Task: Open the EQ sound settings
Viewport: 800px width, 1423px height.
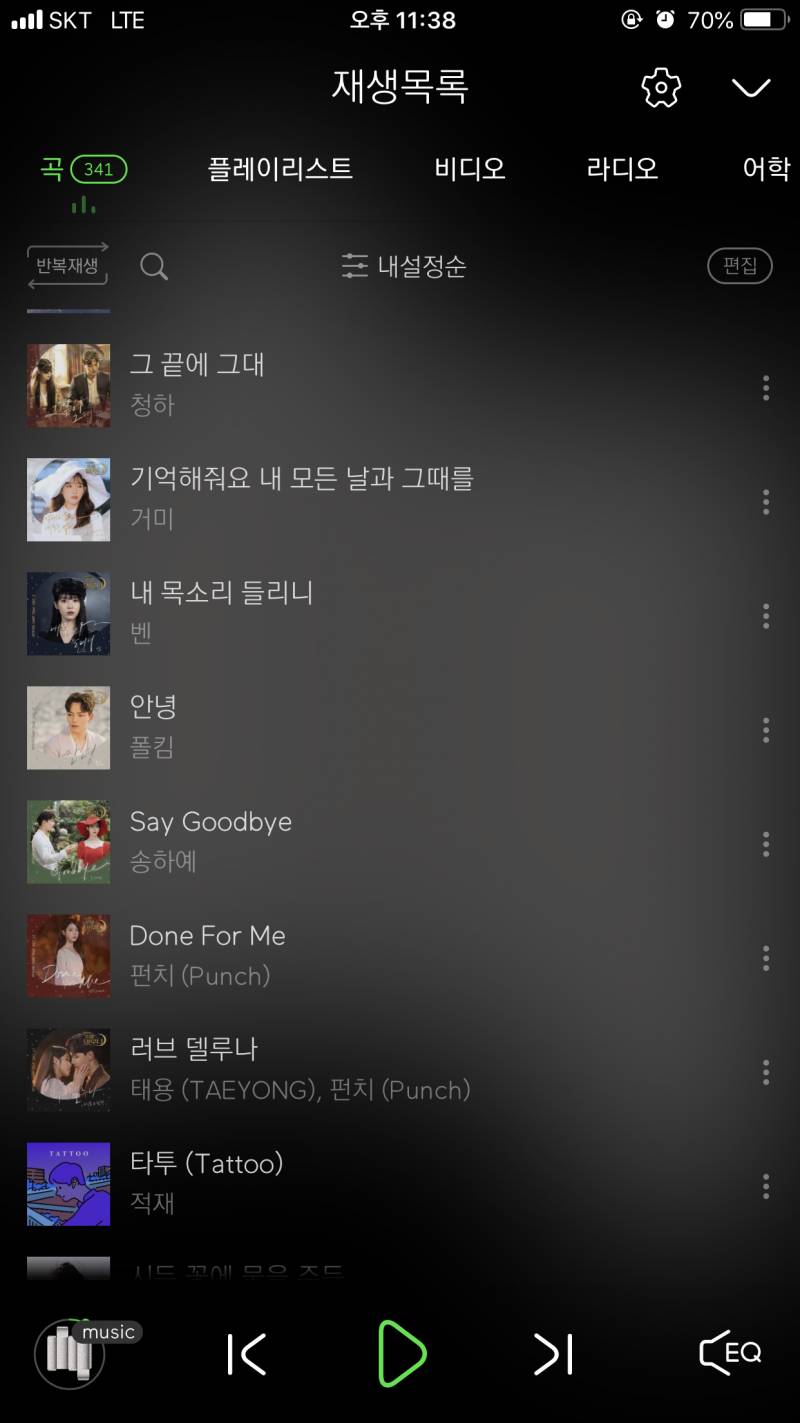Action: (x=730, y=1354)
